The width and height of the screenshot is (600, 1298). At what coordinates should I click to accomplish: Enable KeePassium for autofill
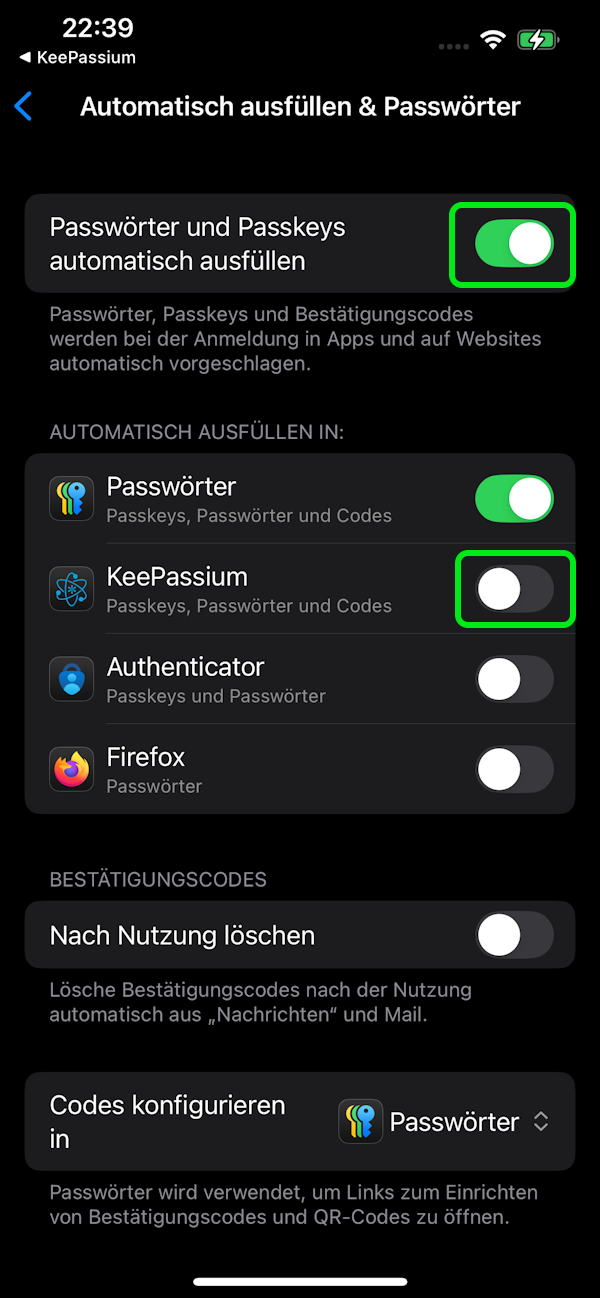513,589
